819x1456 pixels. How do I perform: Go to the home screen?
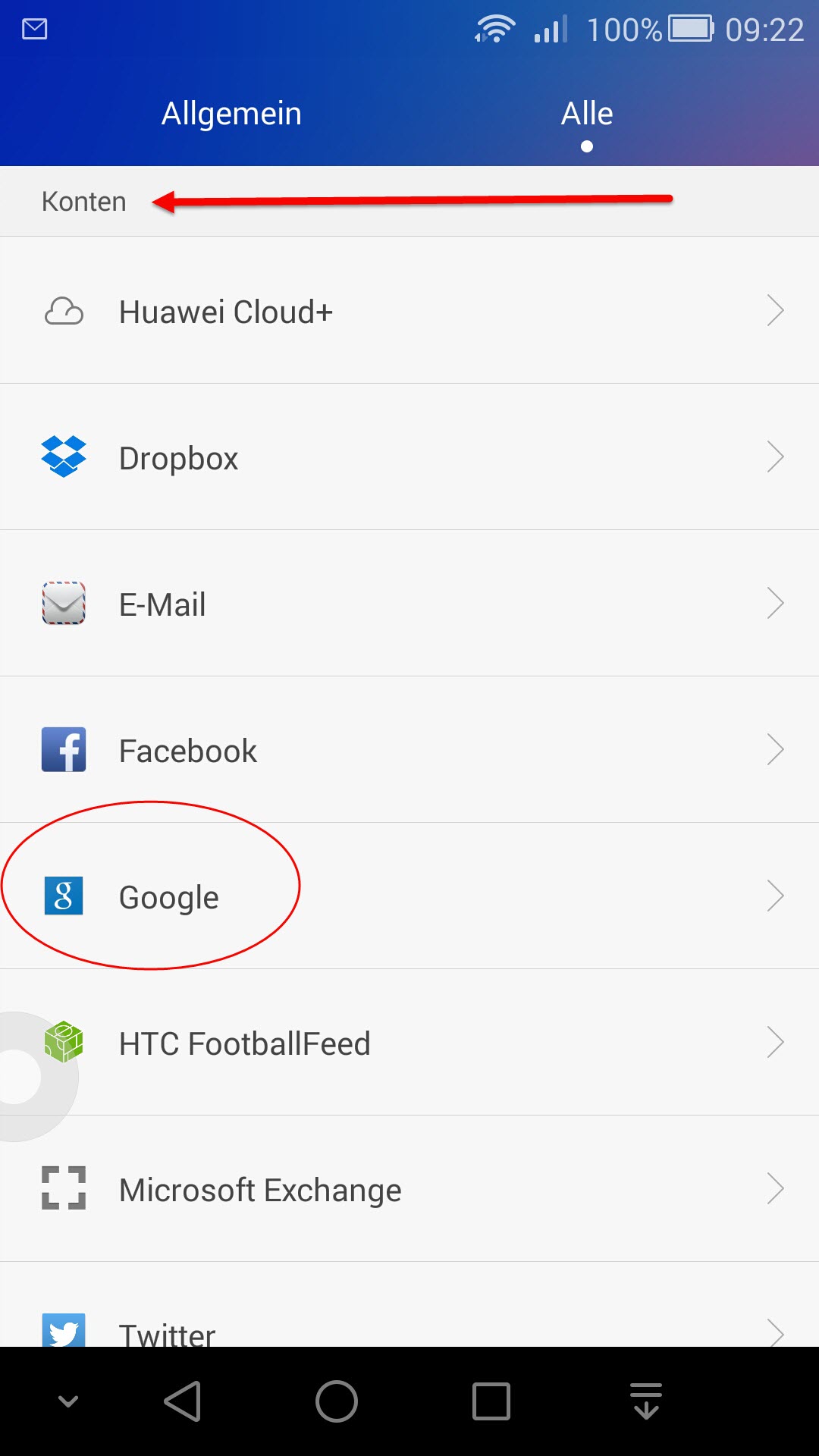tap(337, 1401)
